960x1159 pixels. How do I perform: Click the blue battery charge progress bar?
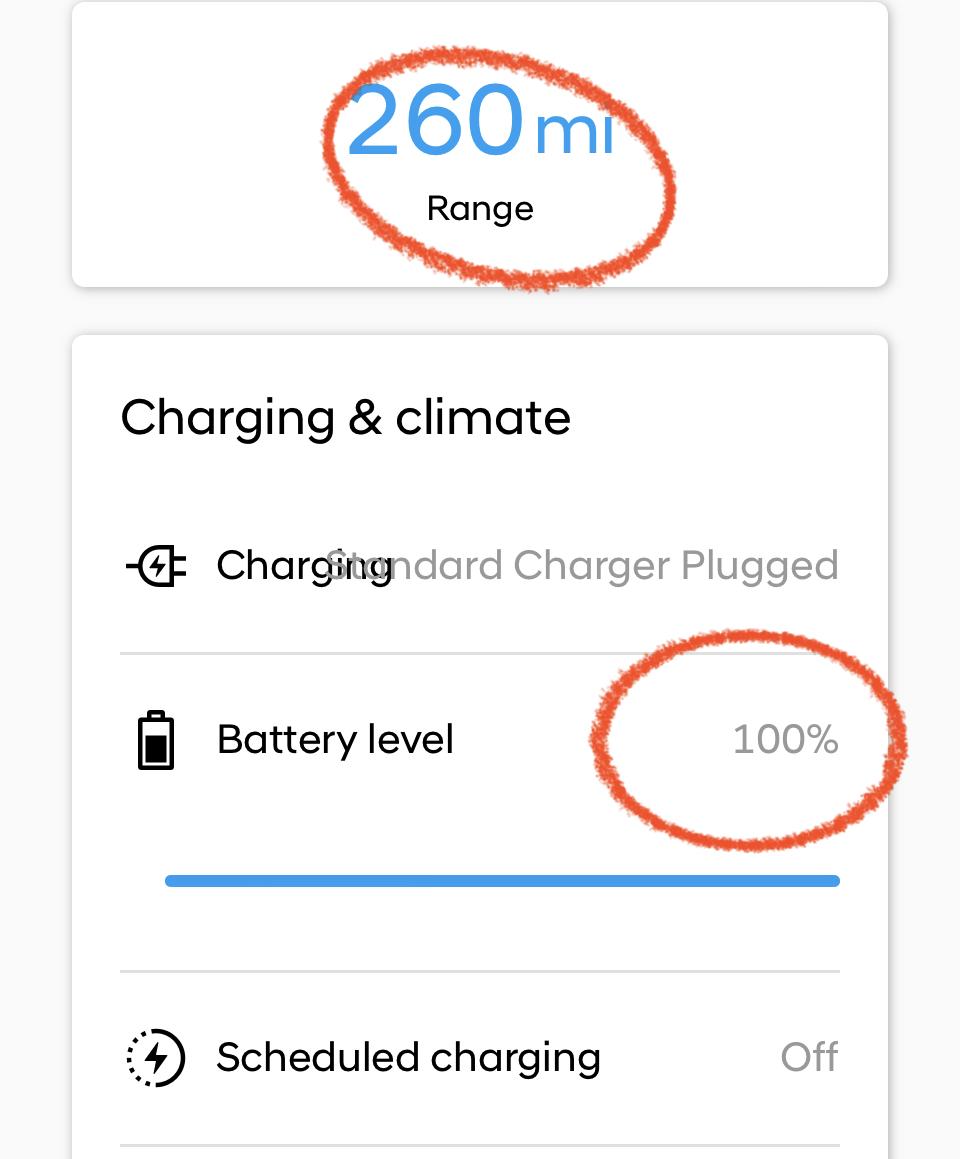point(502,880)
